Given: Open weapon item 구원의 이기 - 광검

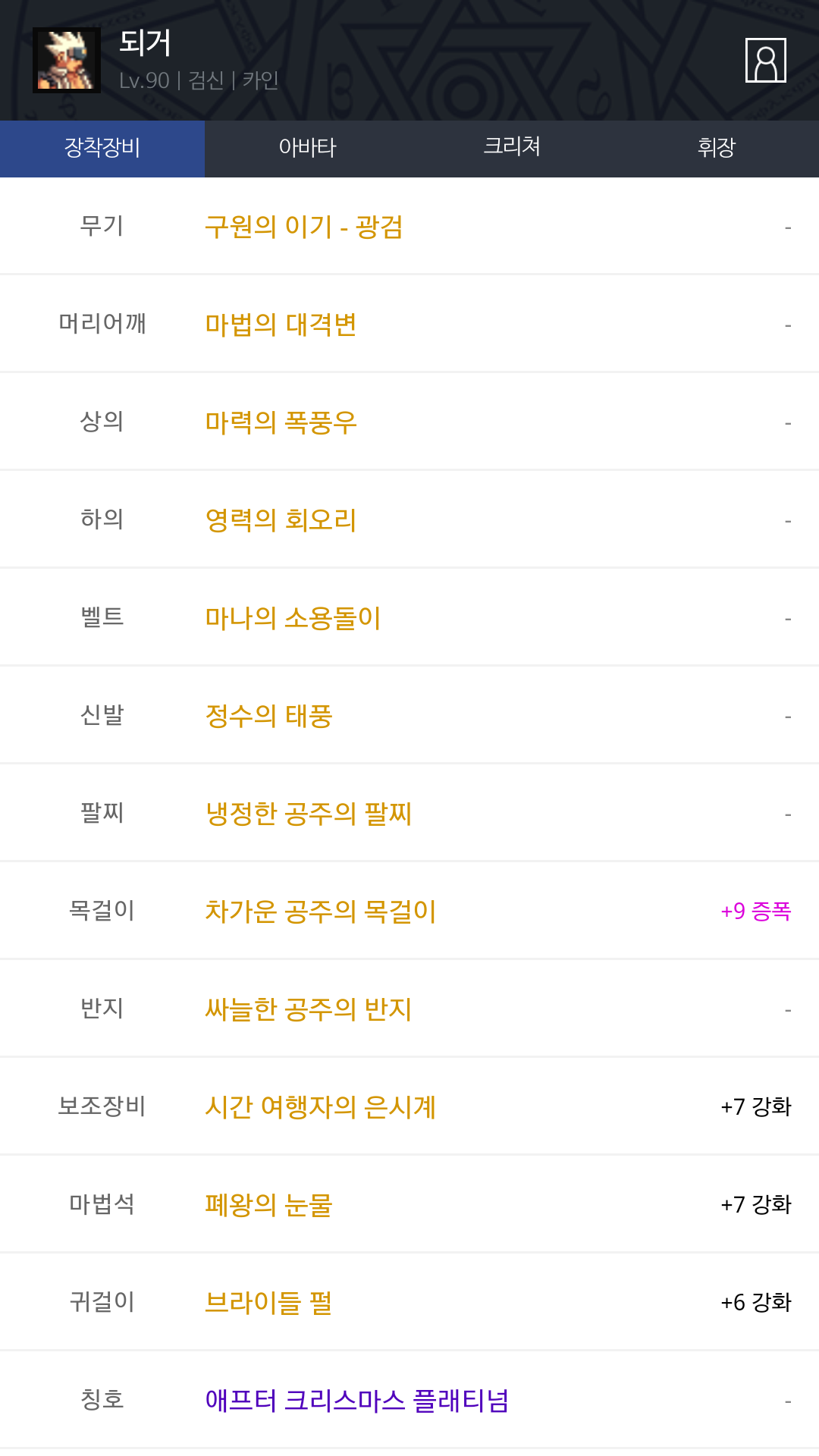Looking at the screenshot, I should coord(303,227).
